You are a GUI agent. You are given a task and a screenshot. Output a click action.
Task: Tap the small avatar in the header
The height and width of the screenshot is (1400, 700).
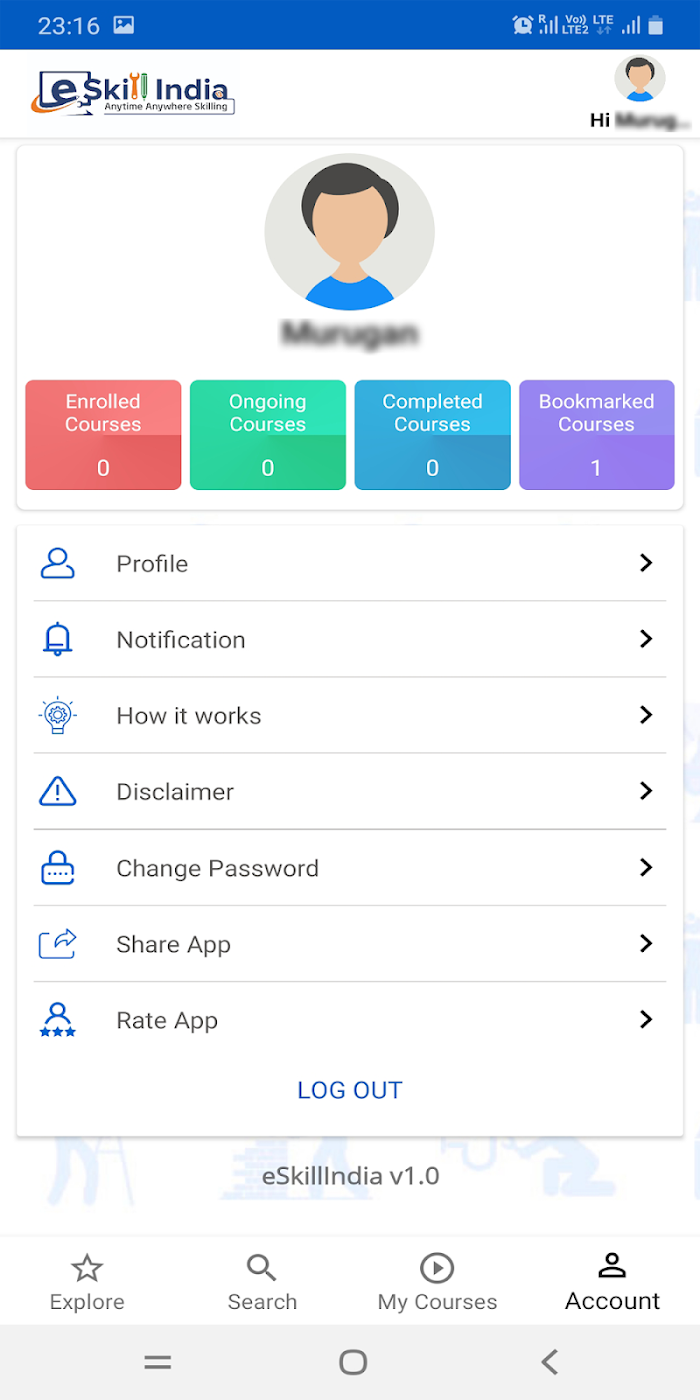[640, 79]
